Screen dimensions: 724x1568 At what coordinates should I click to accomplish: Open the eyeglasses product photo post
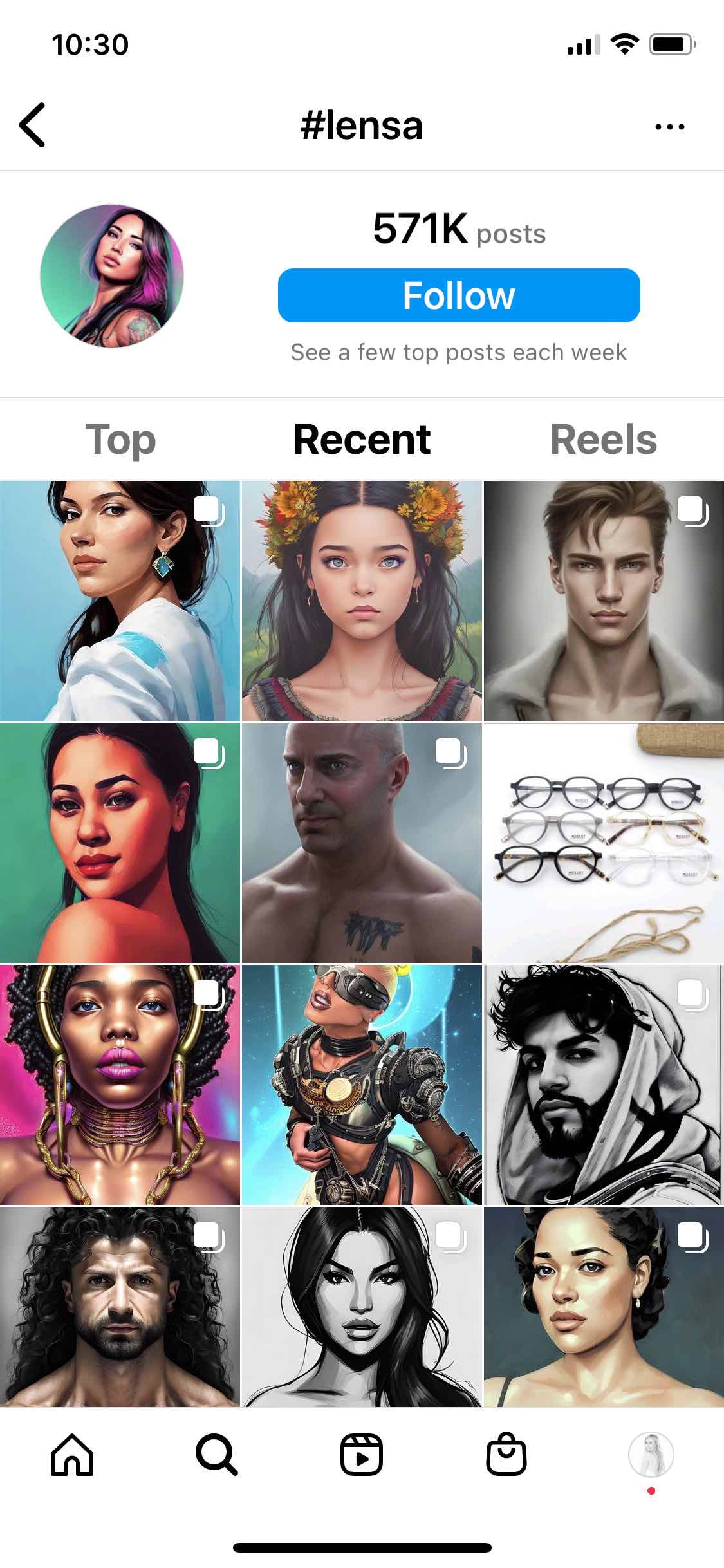tap(604, 843)
